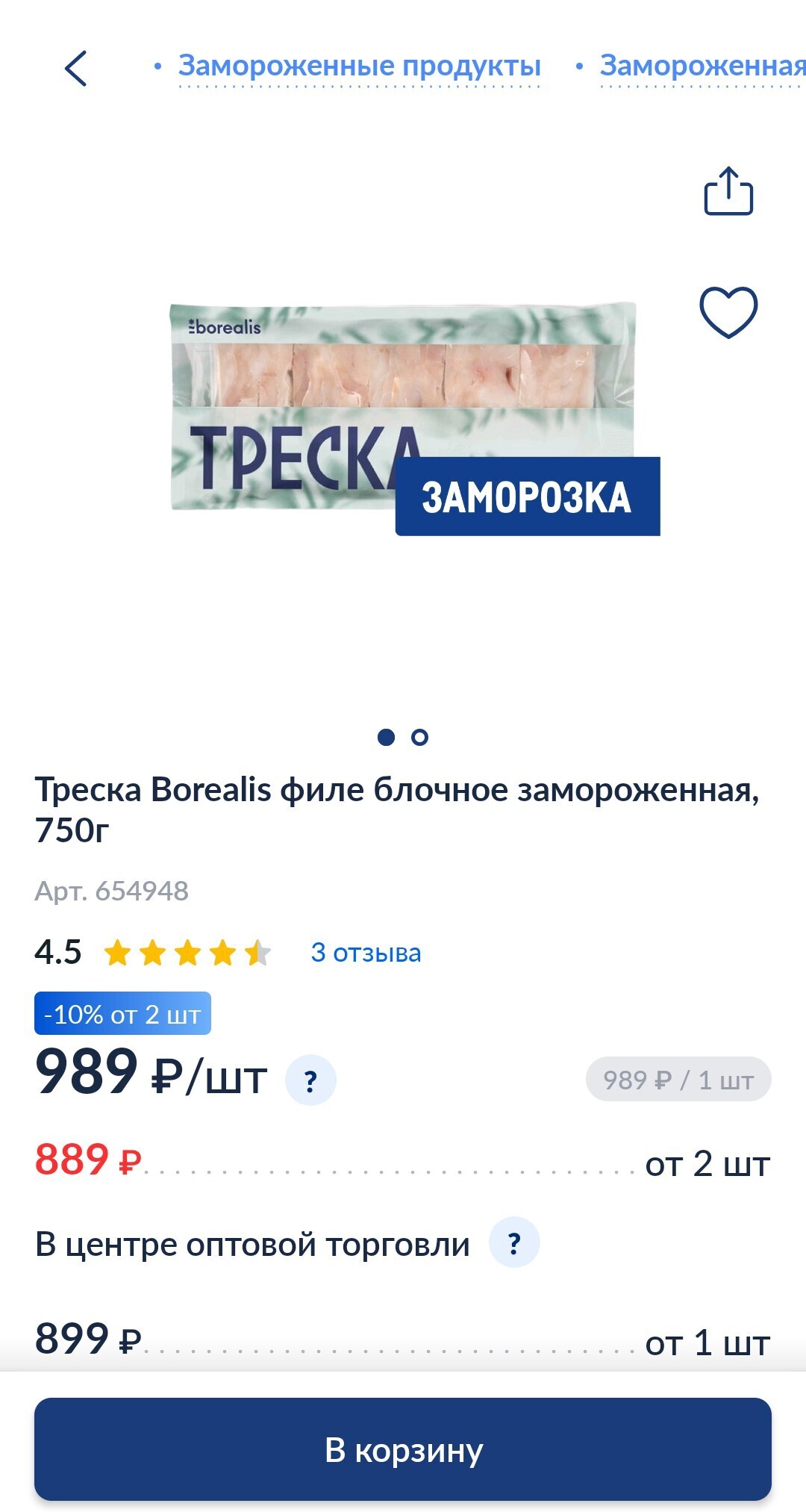The width and height of the screenshot is (806, 1512).
Task: Open the Замороженные продукты breadcrumb
Action: pos(359,66)
